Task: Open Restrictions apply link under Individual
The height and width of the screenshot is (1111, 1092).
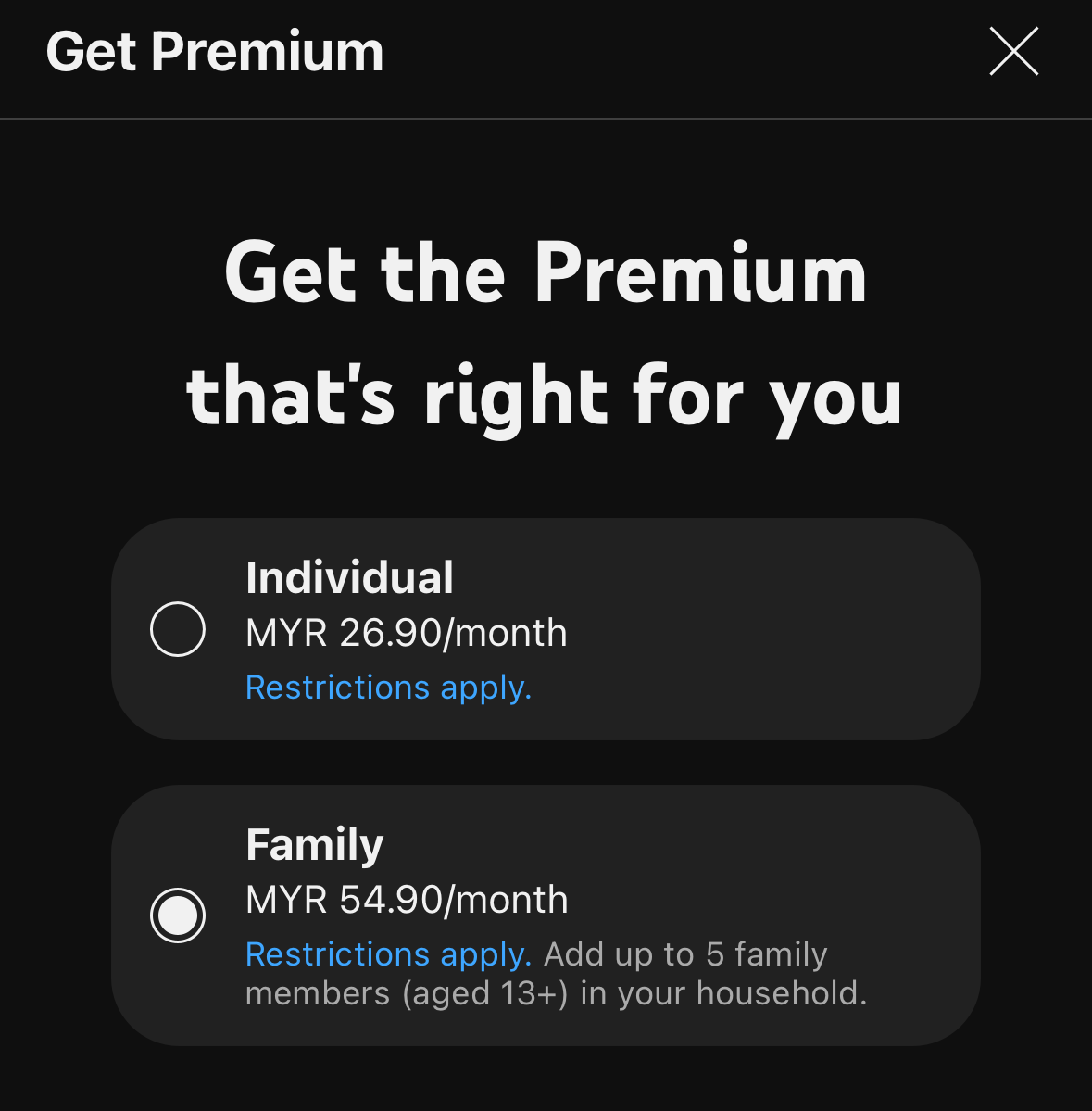Action: point(388,688)
